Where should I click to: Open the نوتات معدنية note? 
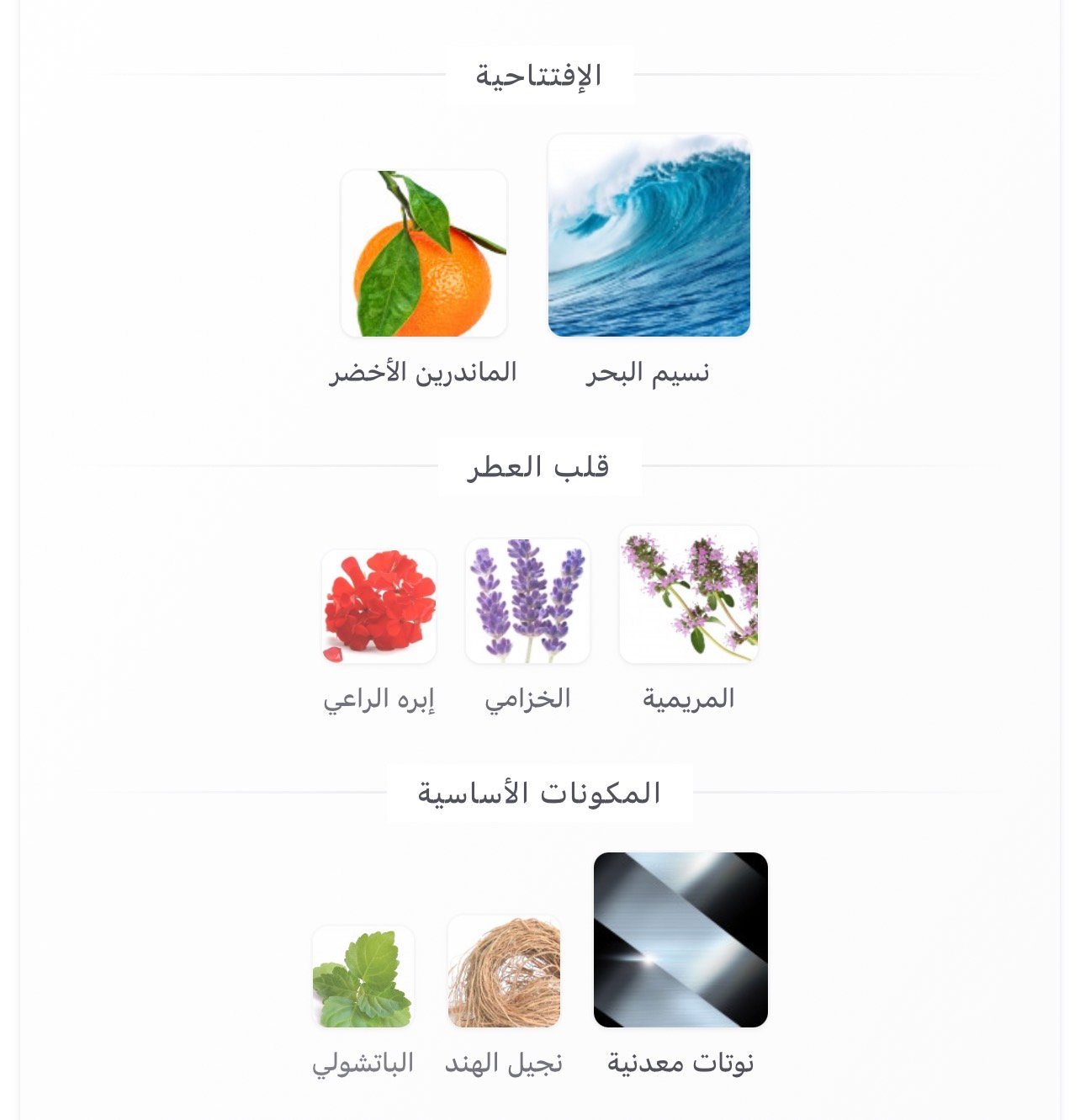[x=680, y=940]
